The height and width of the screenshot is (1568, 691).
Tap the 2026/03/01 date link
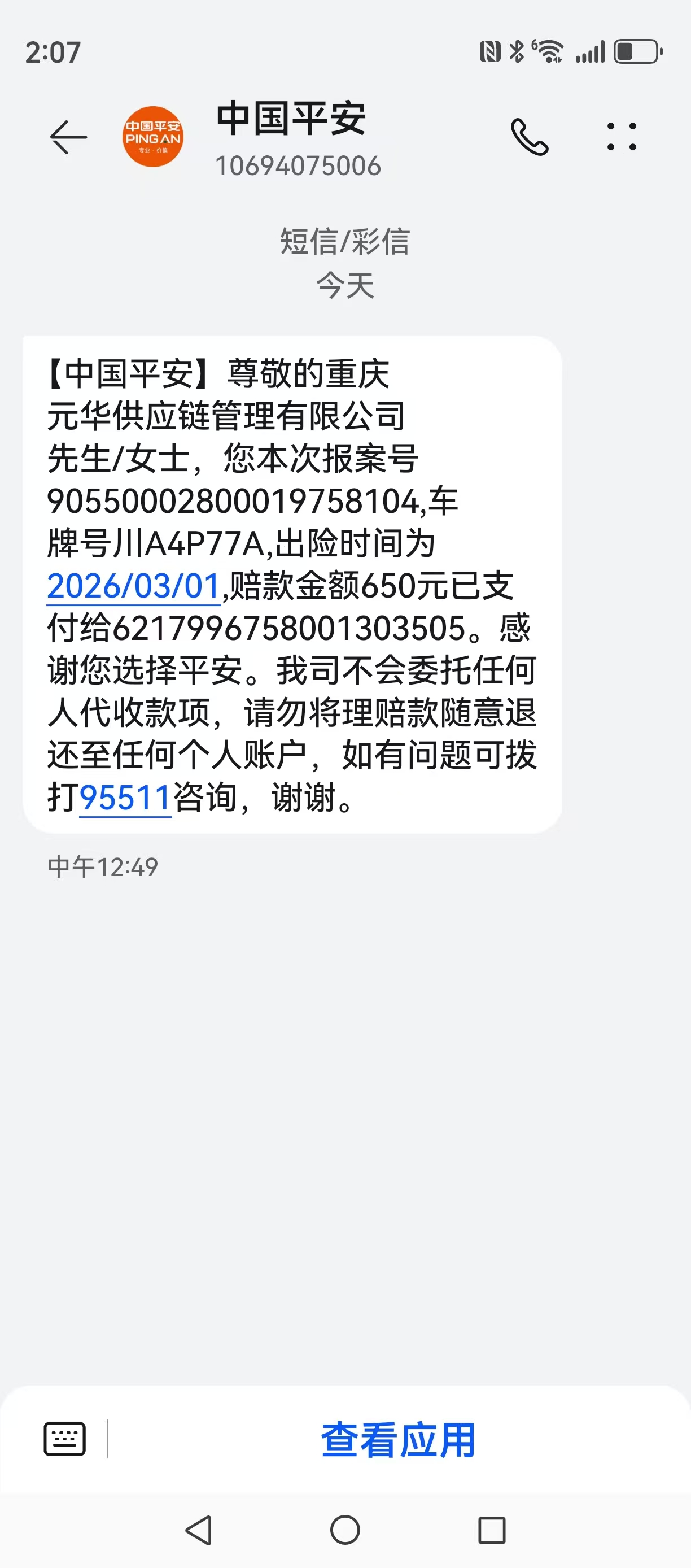(133, 586)
